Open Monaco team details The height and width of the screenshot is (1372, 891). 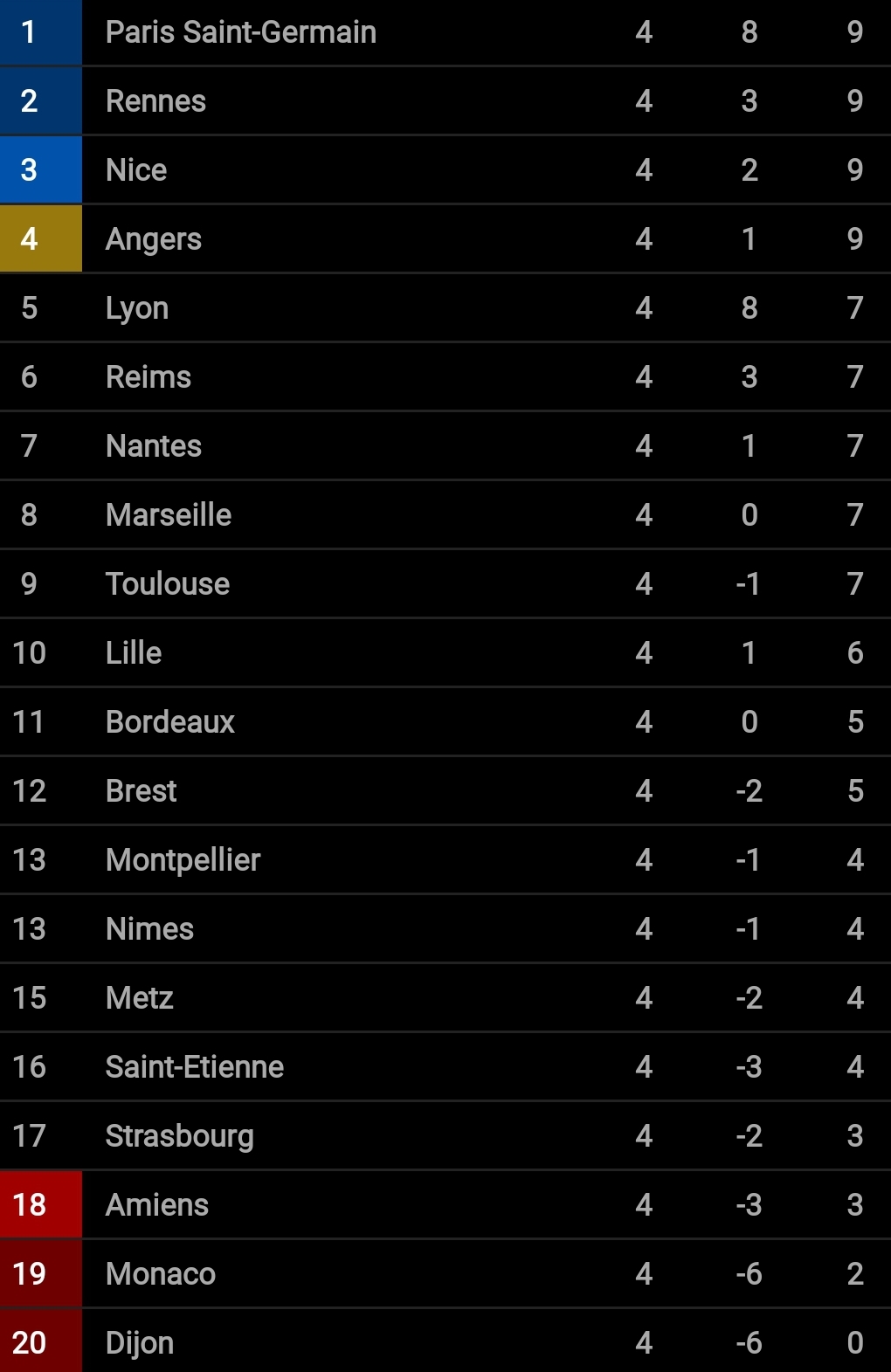coord(445,1274)
